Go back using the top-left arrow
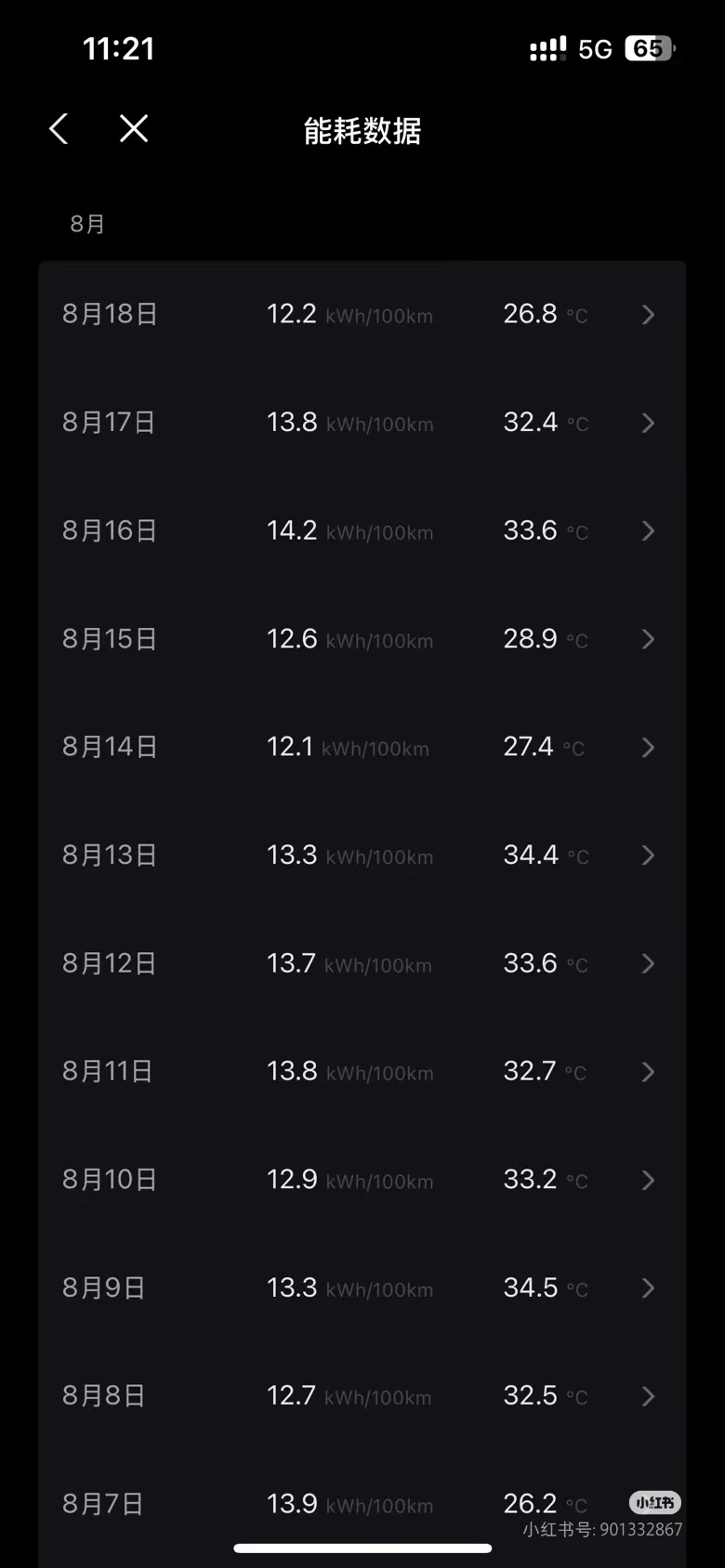Image resolution: width=725 pixels, height=1568 pixels. click(59, 129)
